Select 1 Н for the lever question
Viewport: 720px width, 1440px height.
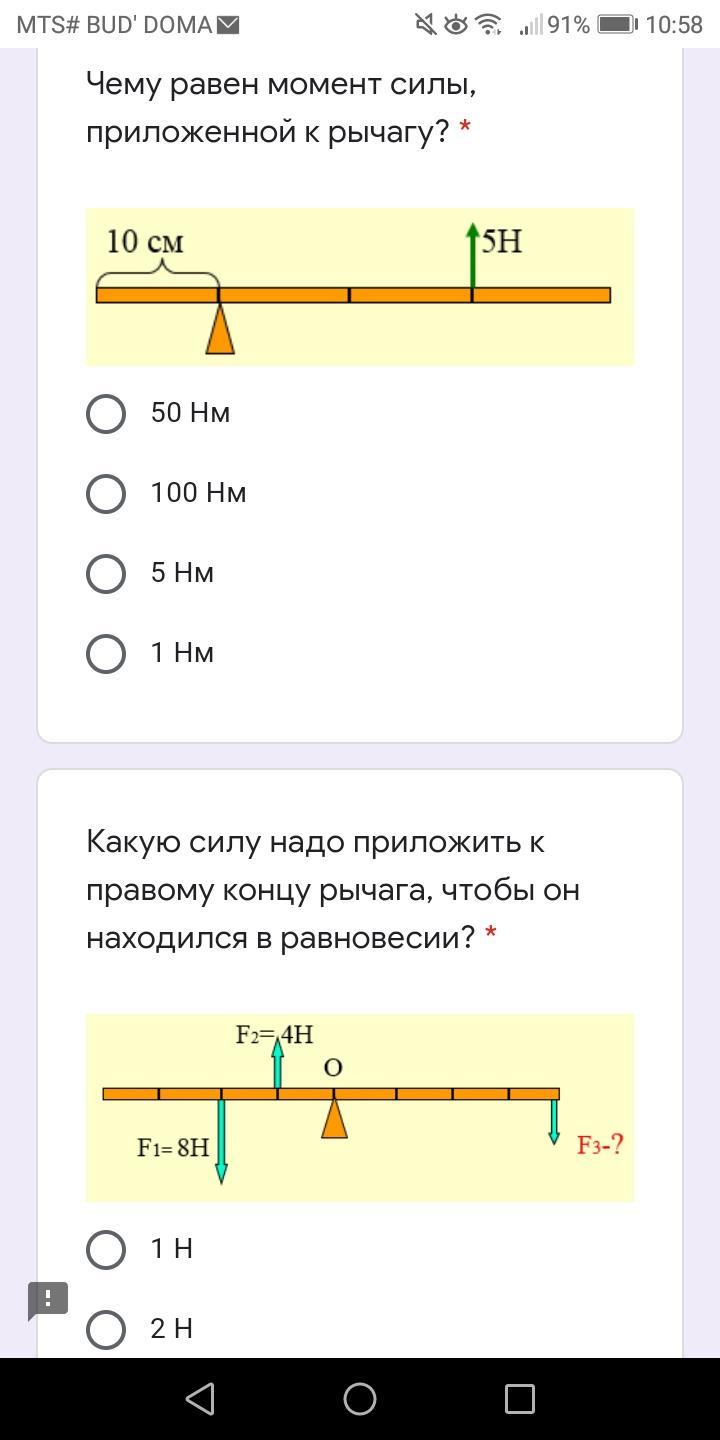(x=106, y=1249)
